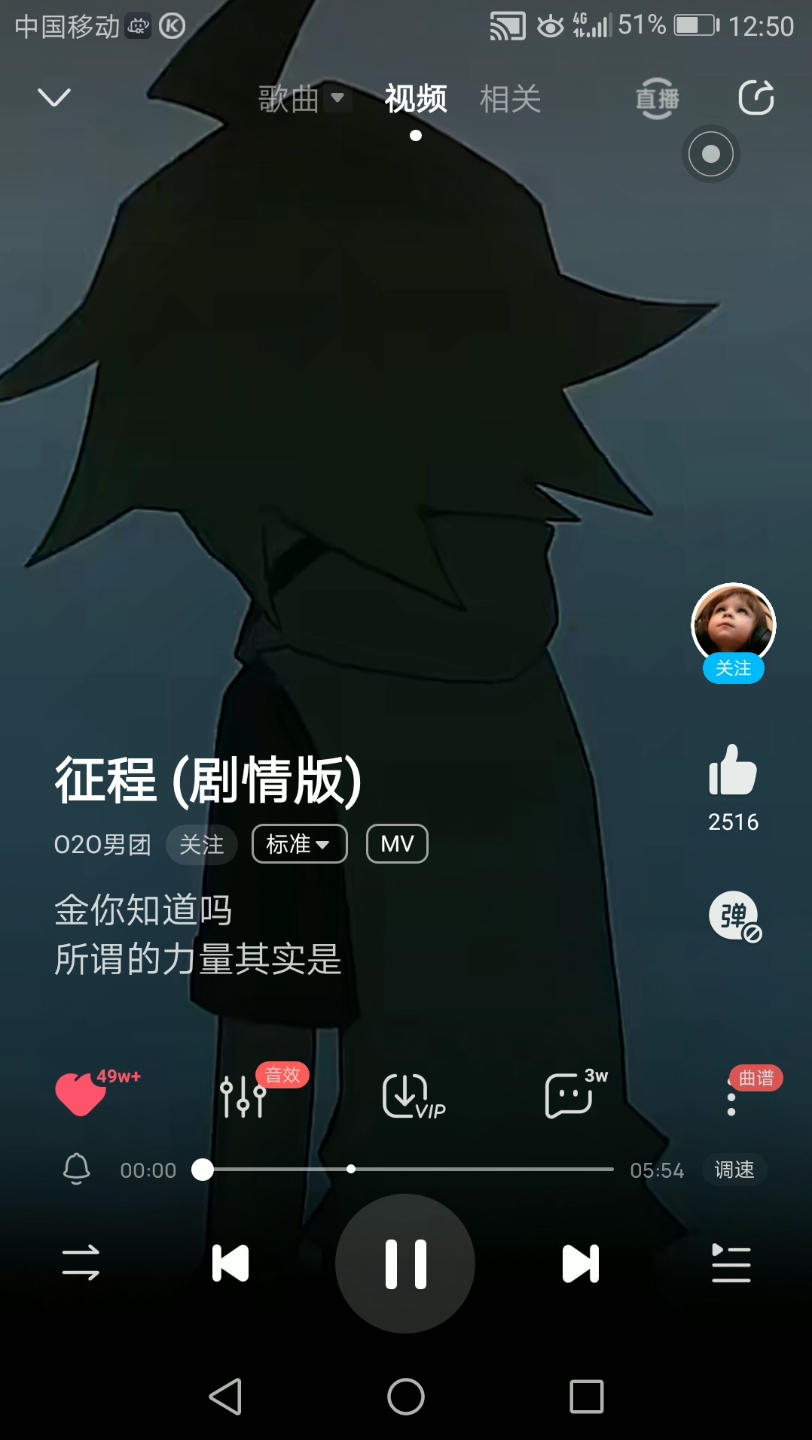This screenshot has height=1440, width=812.
Task: Download the song with VIP icon
Action: (405, 1096)
